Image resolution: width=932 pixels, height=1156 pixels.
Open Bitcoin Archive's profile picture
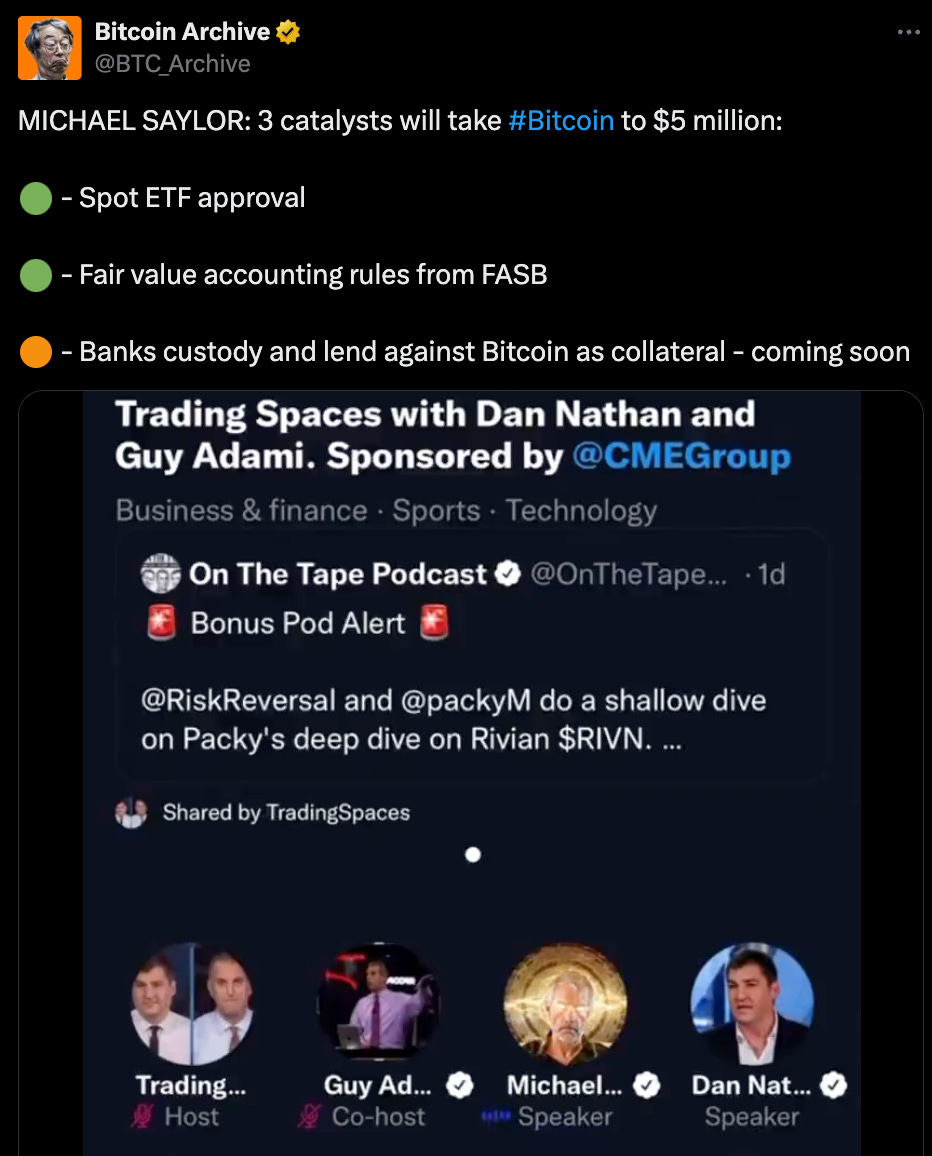[x=49, y=48]
